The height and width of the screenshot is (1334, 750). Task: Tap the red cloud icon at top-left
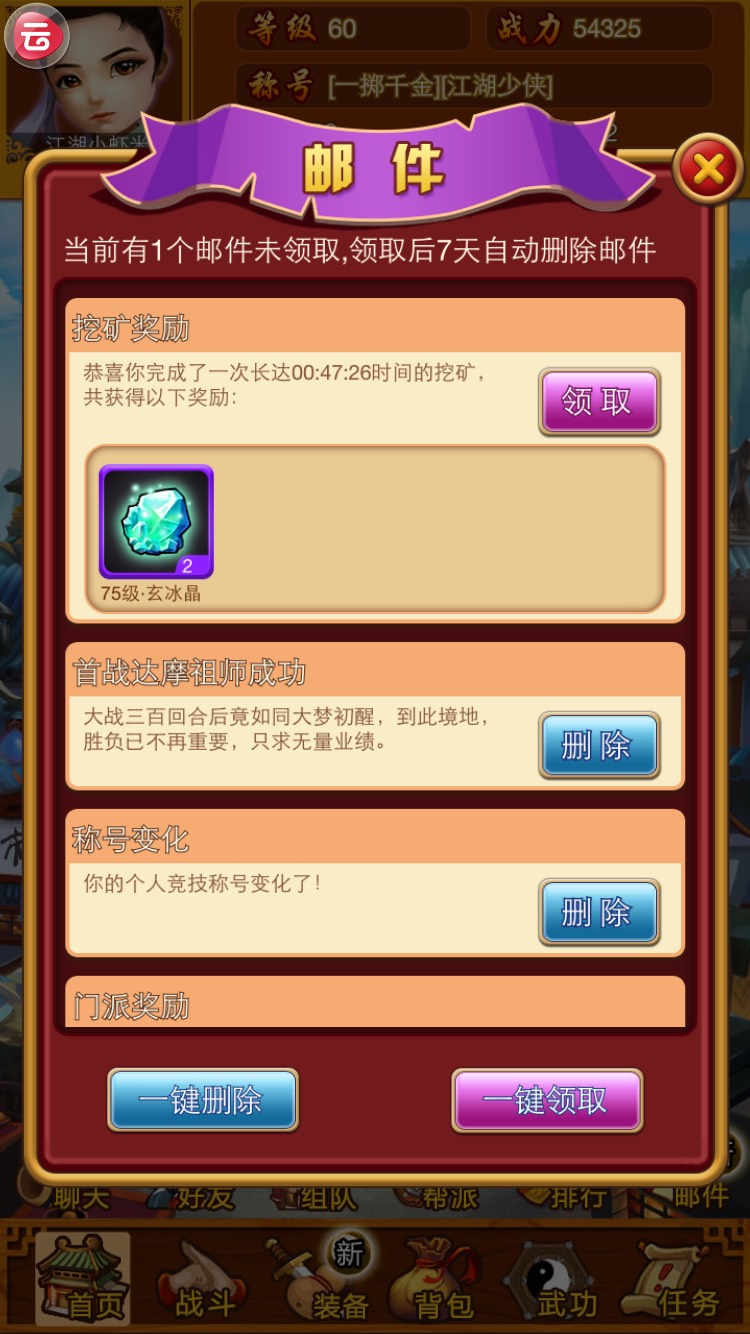(36, 36)
